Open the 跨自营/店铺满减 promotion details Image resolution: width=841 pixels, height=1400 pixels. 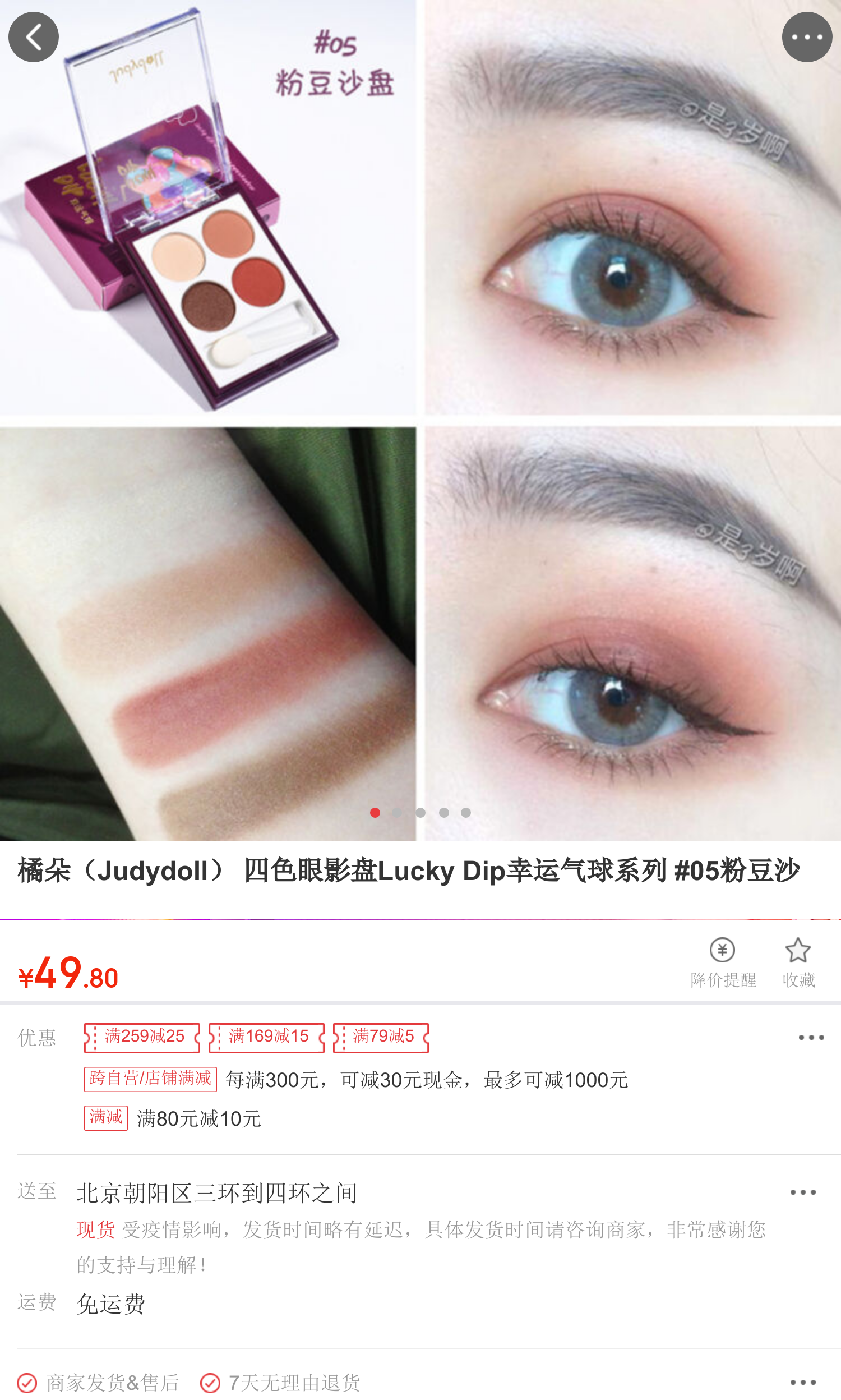click(357, 1080)
